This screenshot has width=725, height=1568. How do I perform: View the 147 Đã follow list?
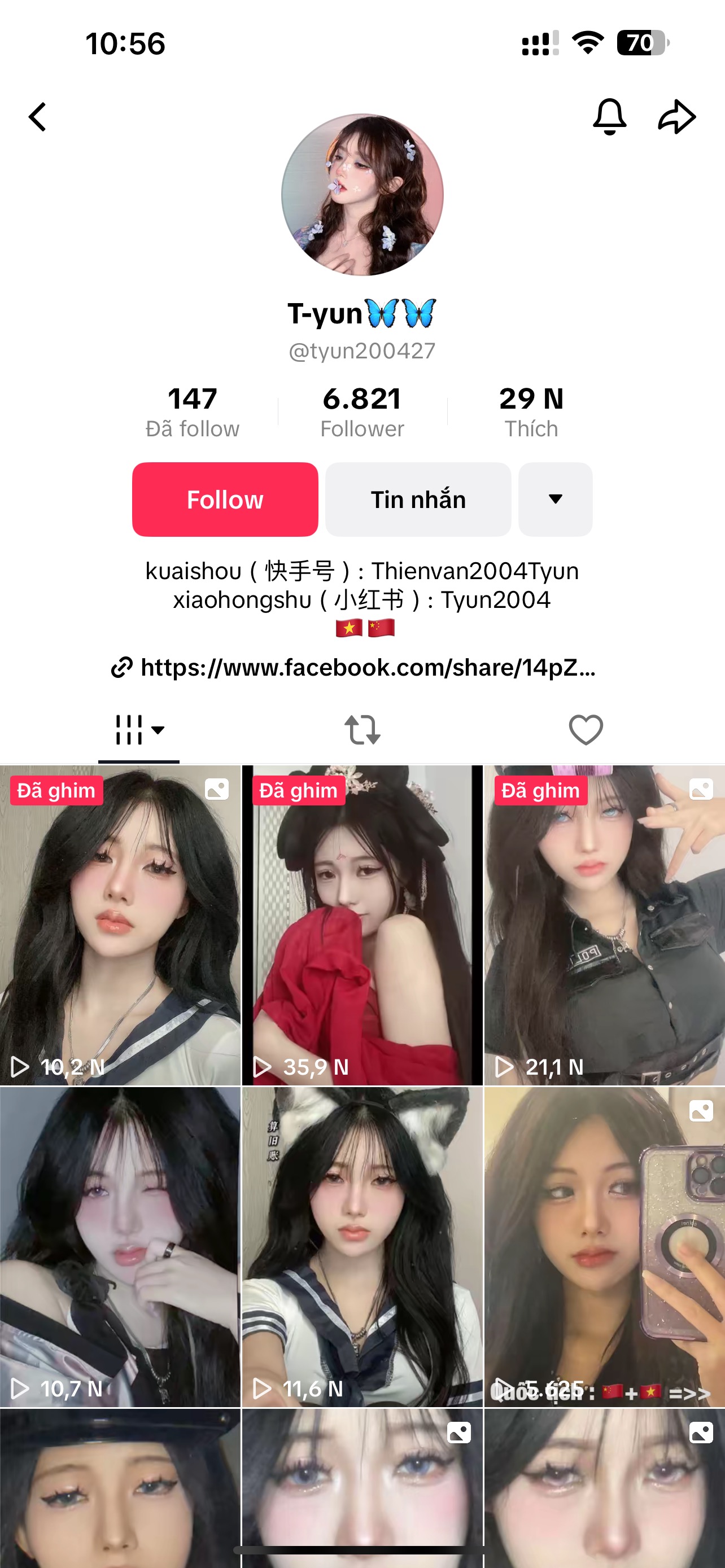pyautogui.click(x=193, y=412)
